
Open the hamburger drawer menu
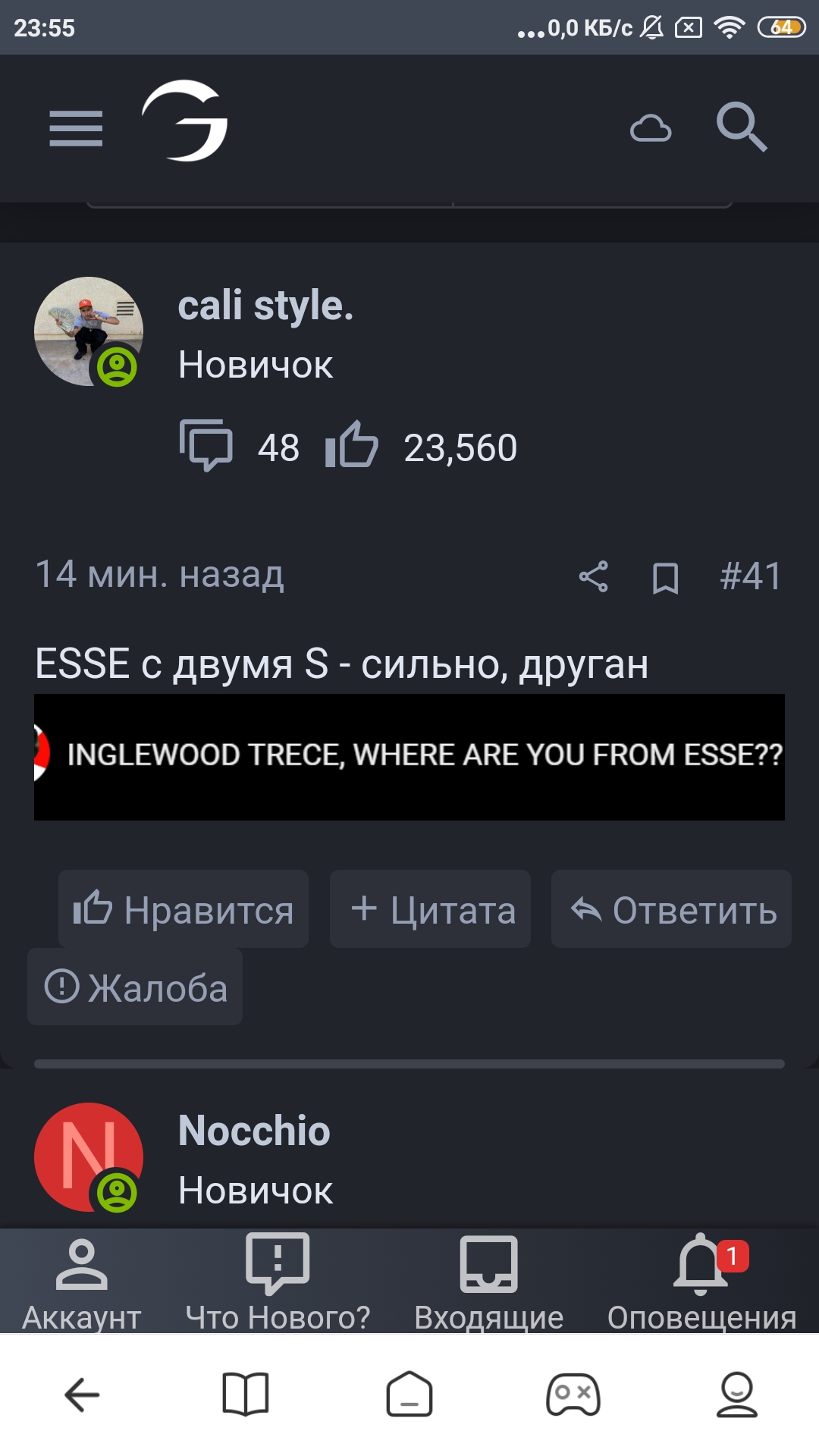click(x=76, y=128)
